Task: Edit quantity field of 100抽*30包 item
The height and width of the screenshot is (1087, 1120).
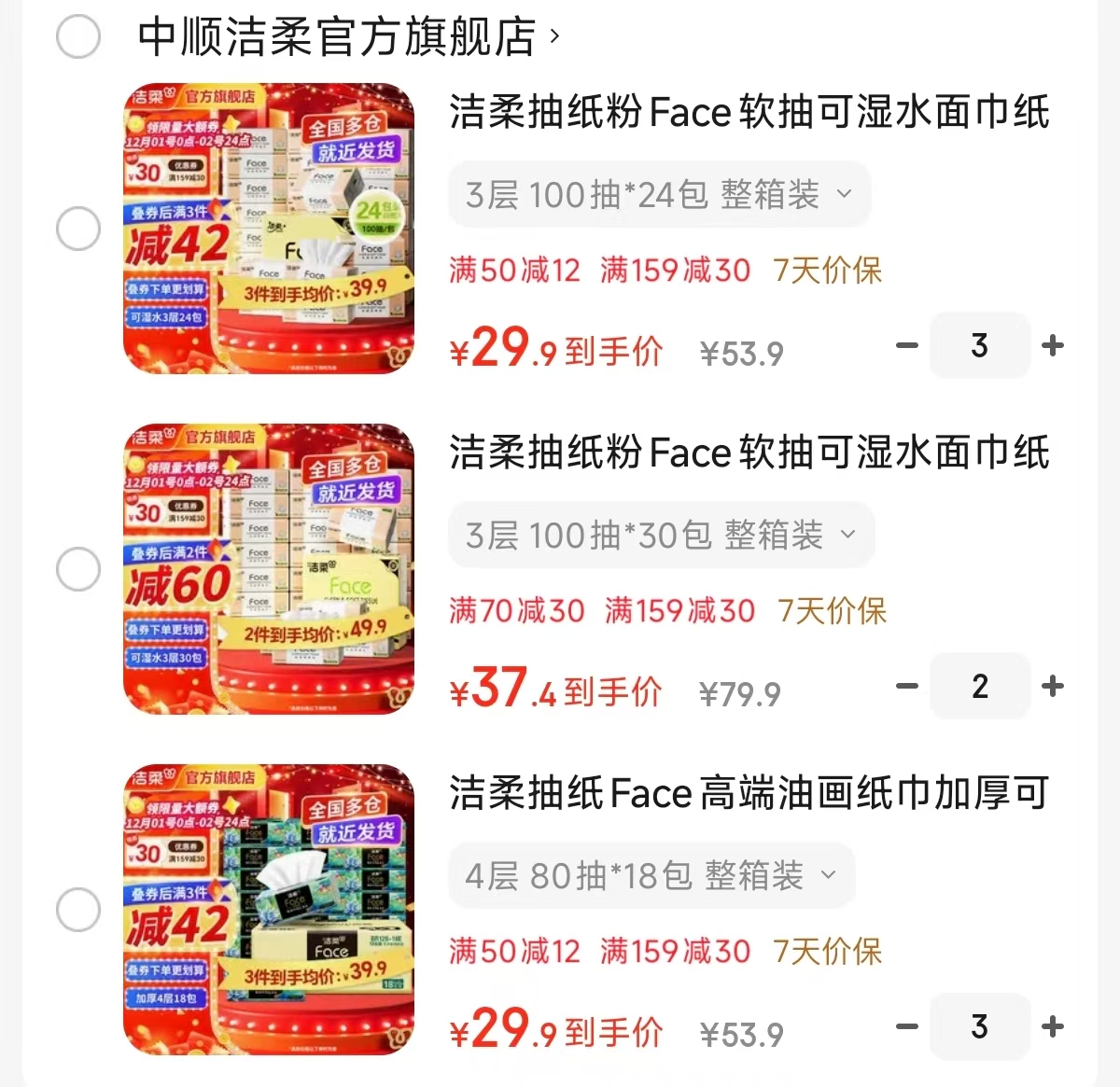Action: tap(979, 686)
